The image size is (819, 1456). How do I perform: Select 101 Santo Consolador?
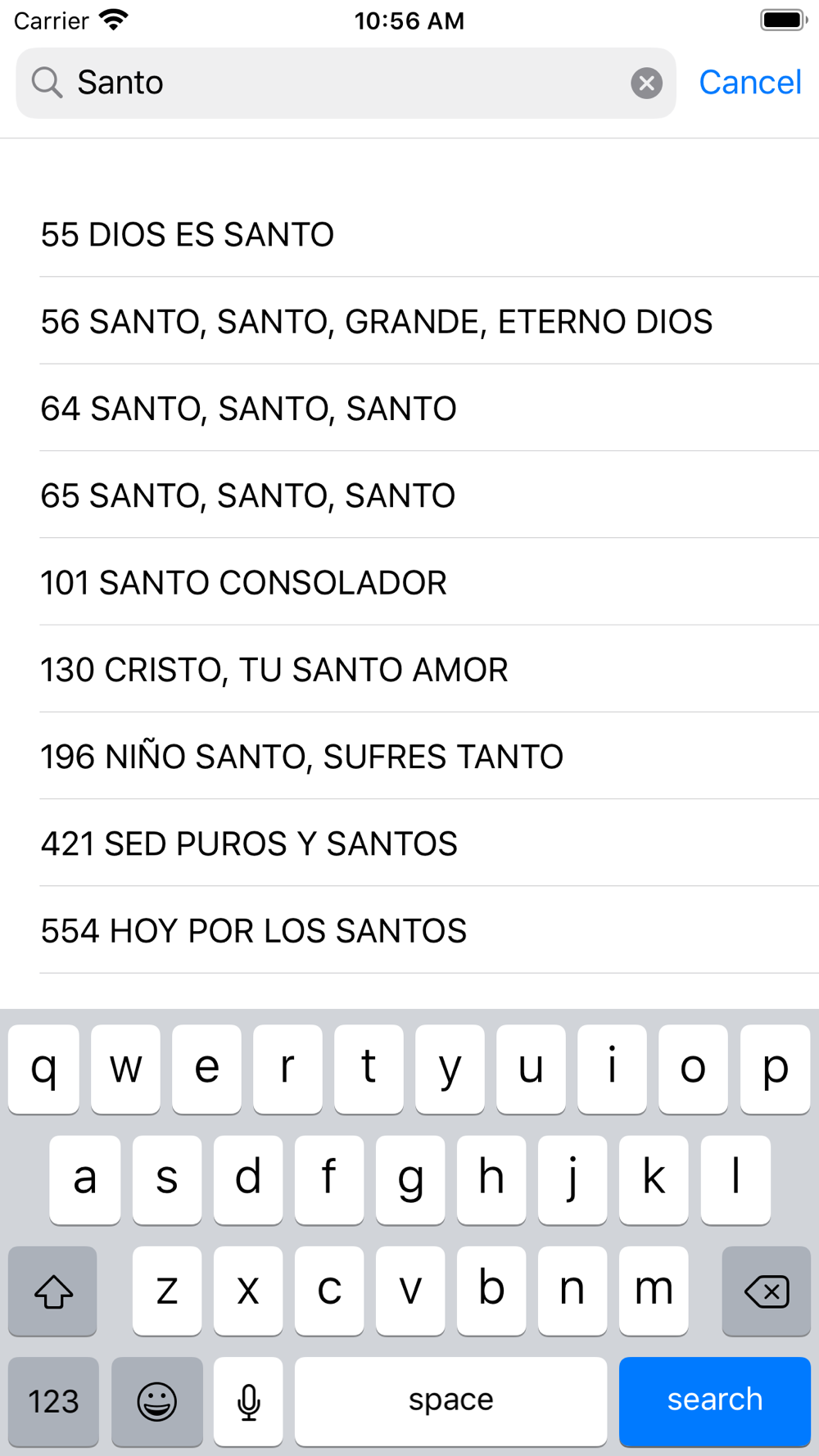point(409,582)
